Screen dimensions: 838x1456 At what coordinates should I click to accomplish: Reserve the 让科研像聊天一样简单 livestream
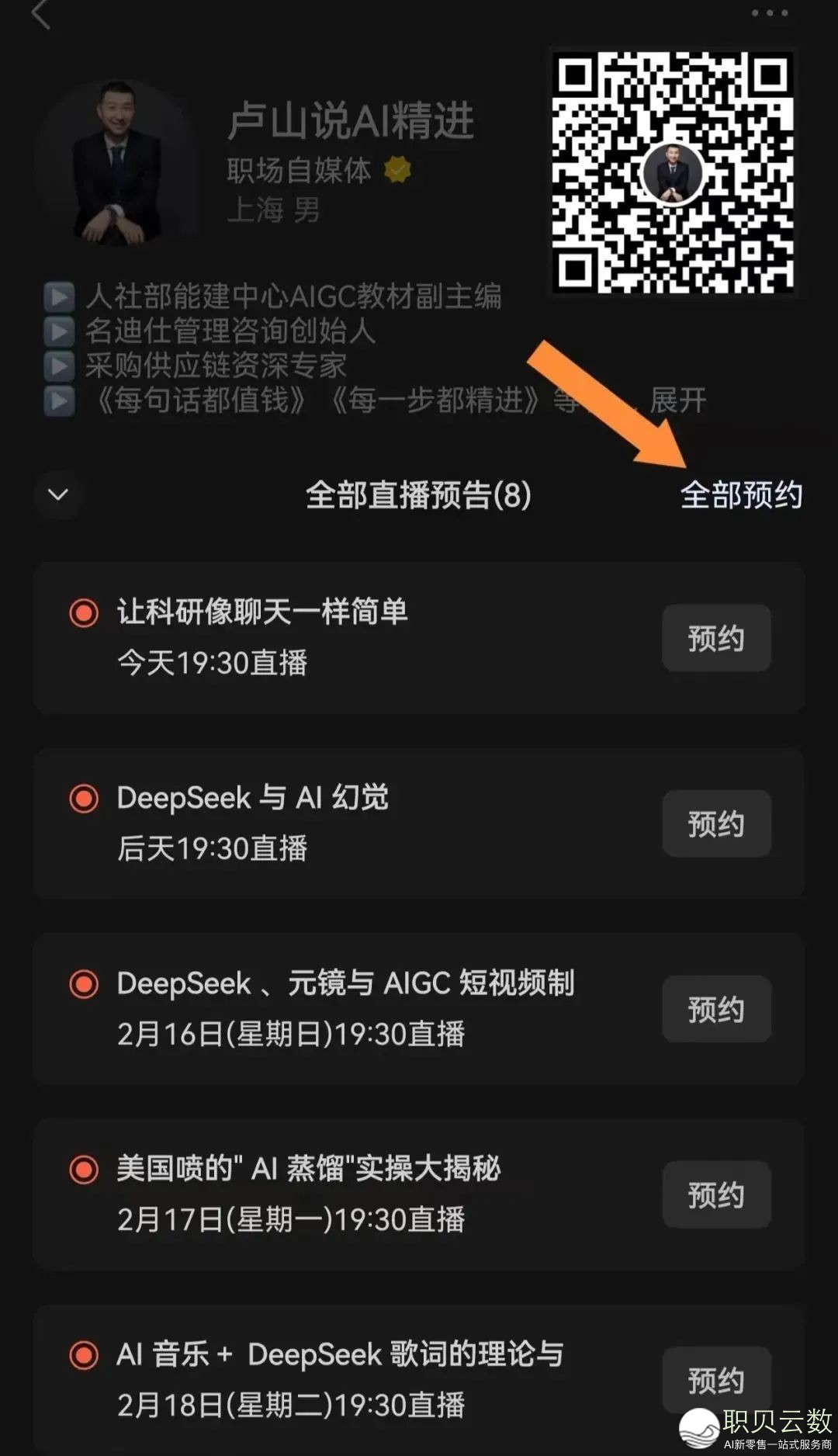tap(715, 638)
